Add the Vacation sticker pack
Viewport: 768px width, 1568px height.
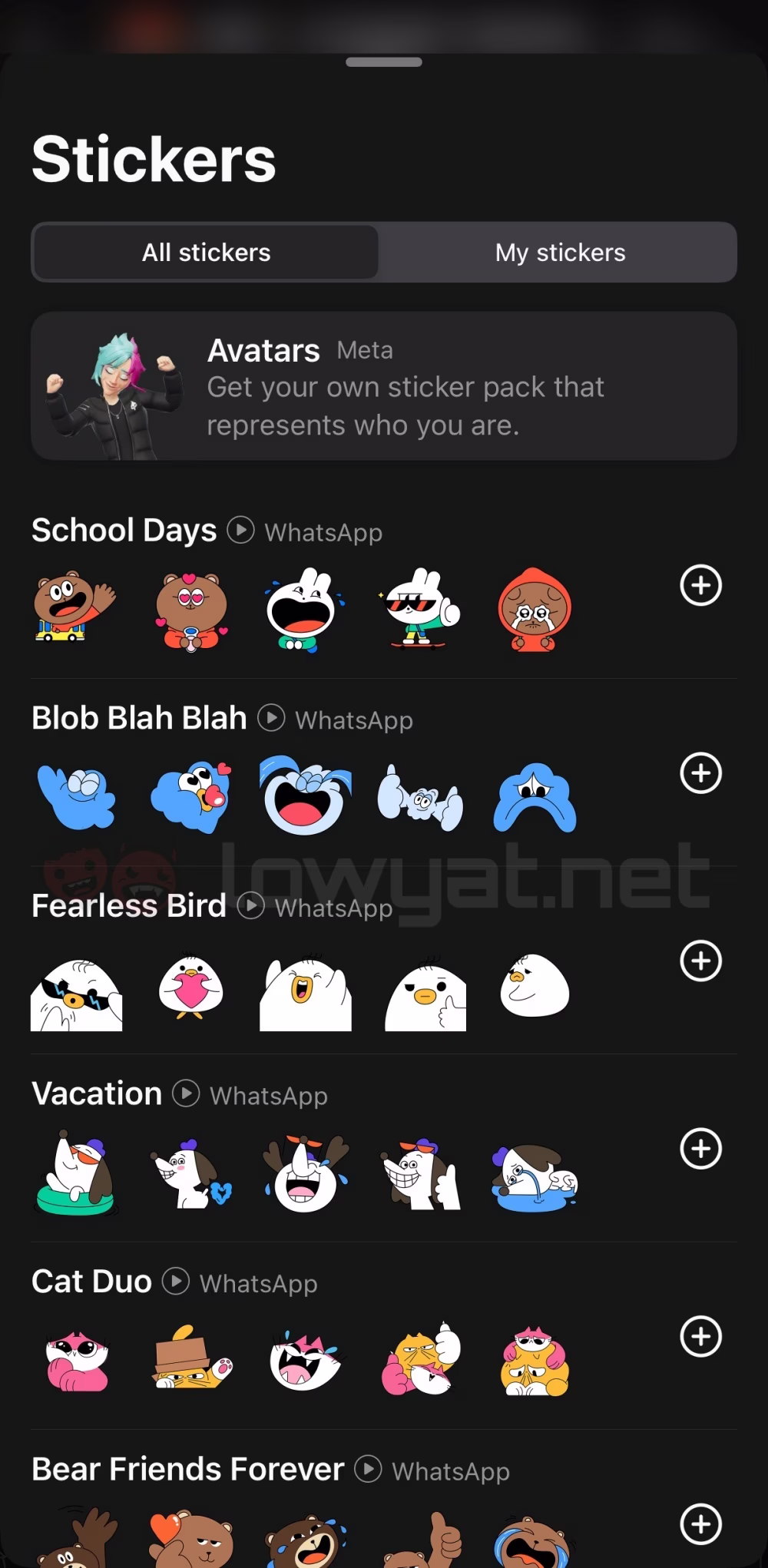coord(700,1149)
